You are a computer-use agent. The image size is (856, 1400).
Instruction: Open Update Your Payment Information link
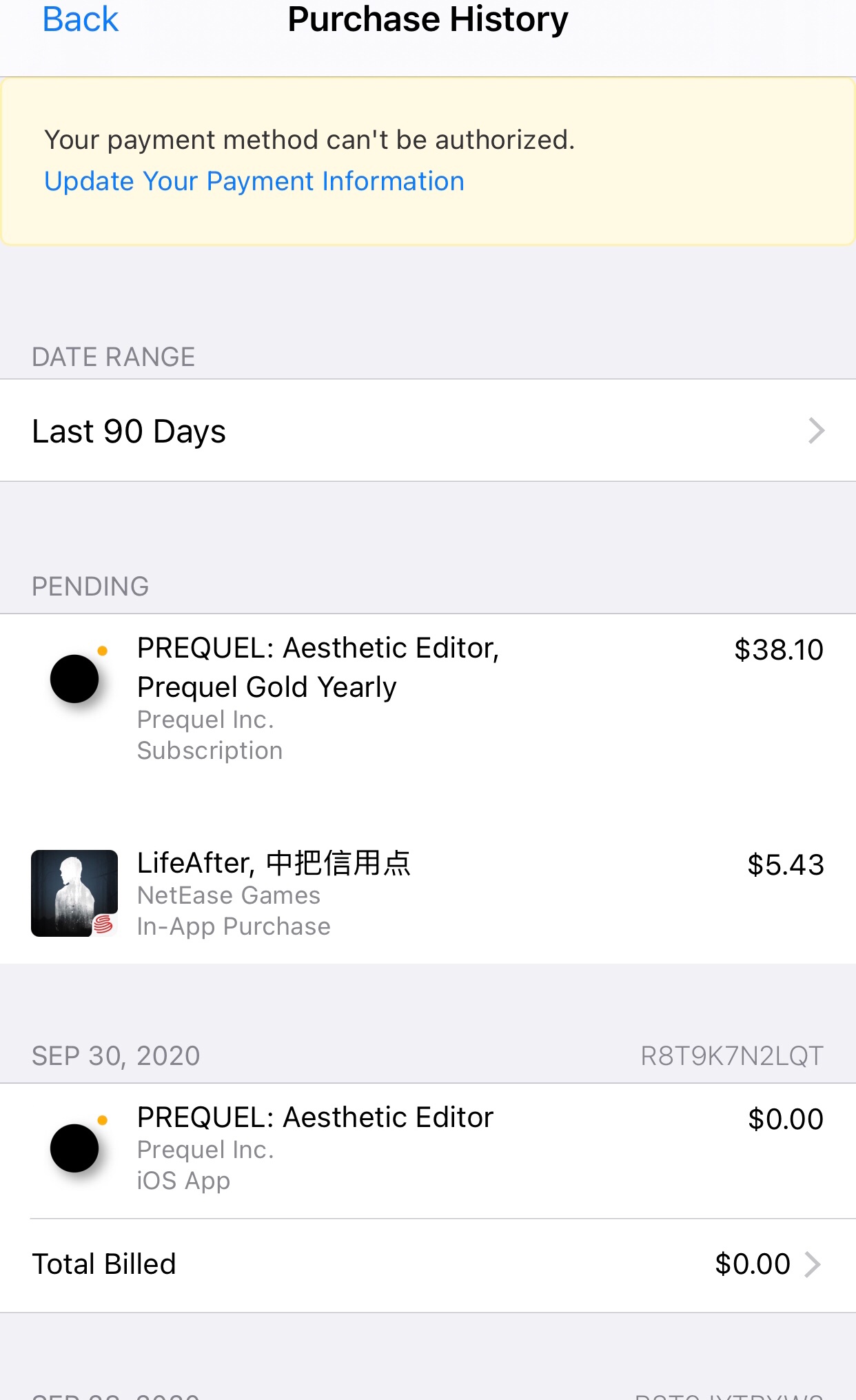pos(254,181)
